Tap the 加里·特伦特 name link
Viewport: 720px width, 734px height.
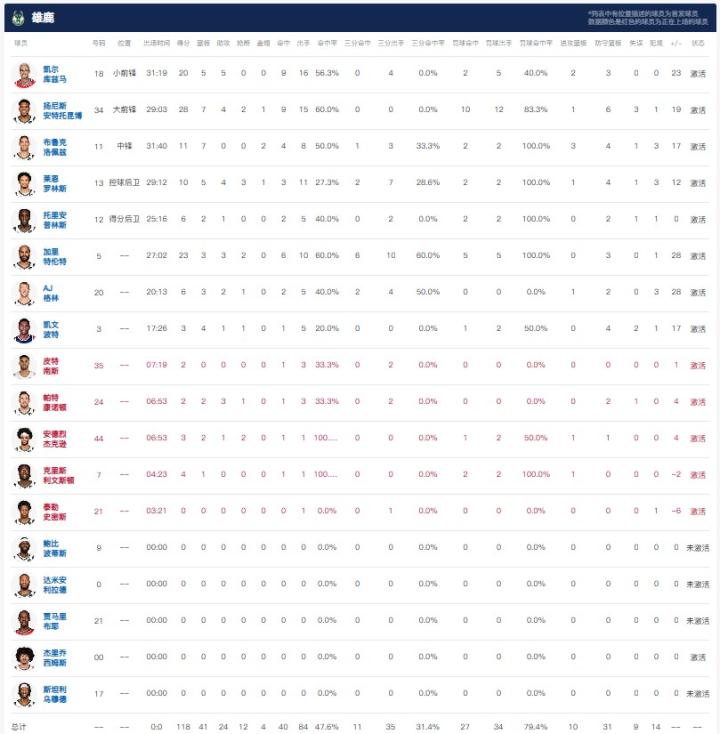click(54, 257)
